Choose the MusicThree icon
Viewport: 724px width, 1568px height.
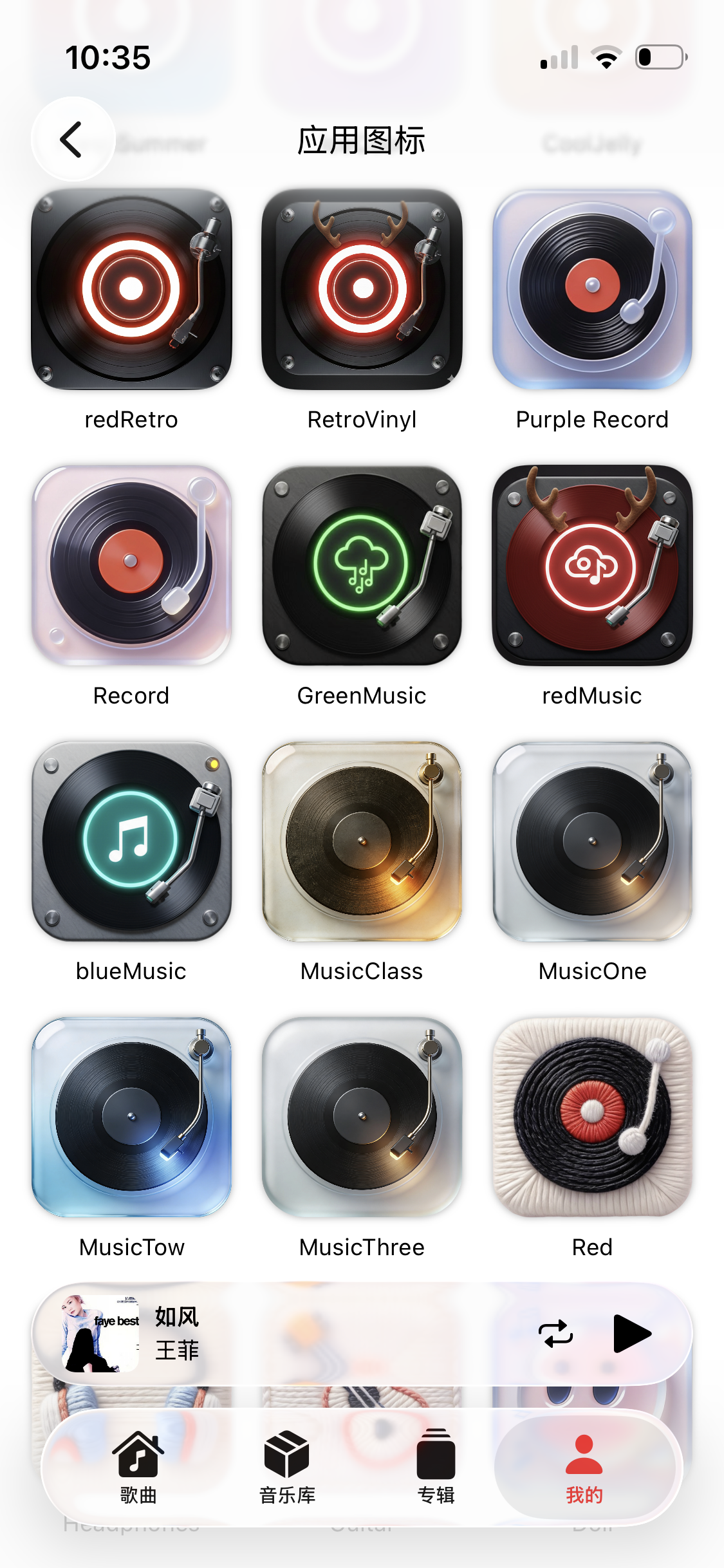click(362, 1117)
